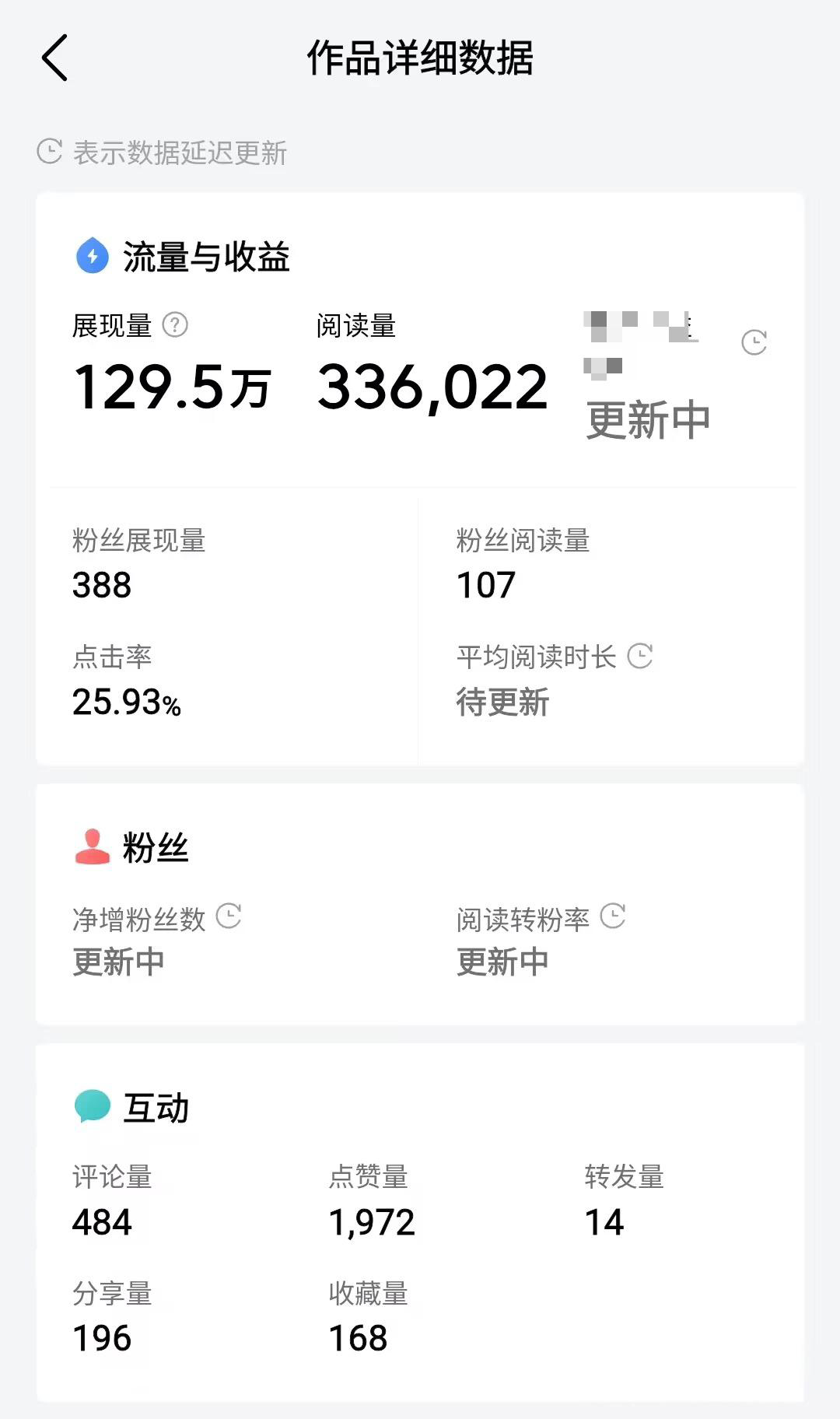The height and width of the screenshot is (1419, 840).
Task: Open the help icon beside 展现量
Action: (x=175, y=325)
